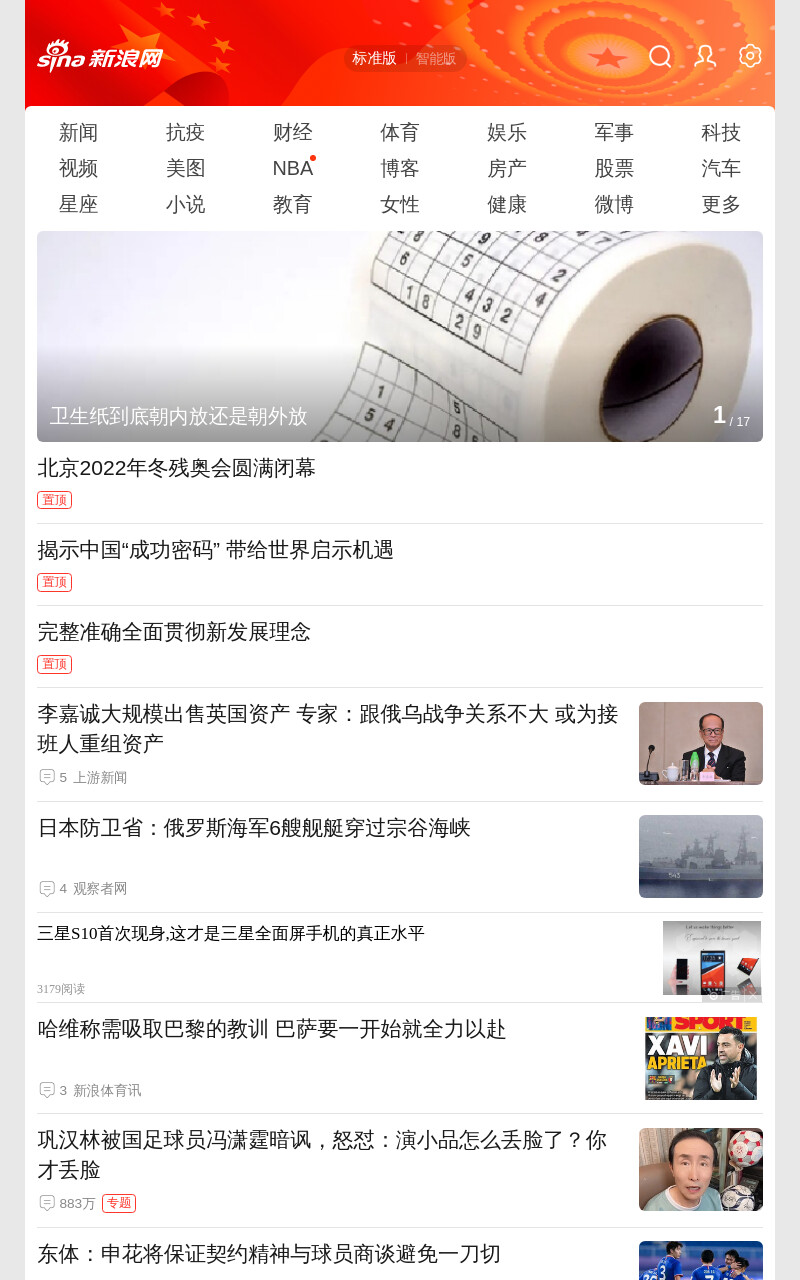The width and height of the screenshot is (800, 1280).
Task: Go to the 微博 section
Action: [614, 204]
